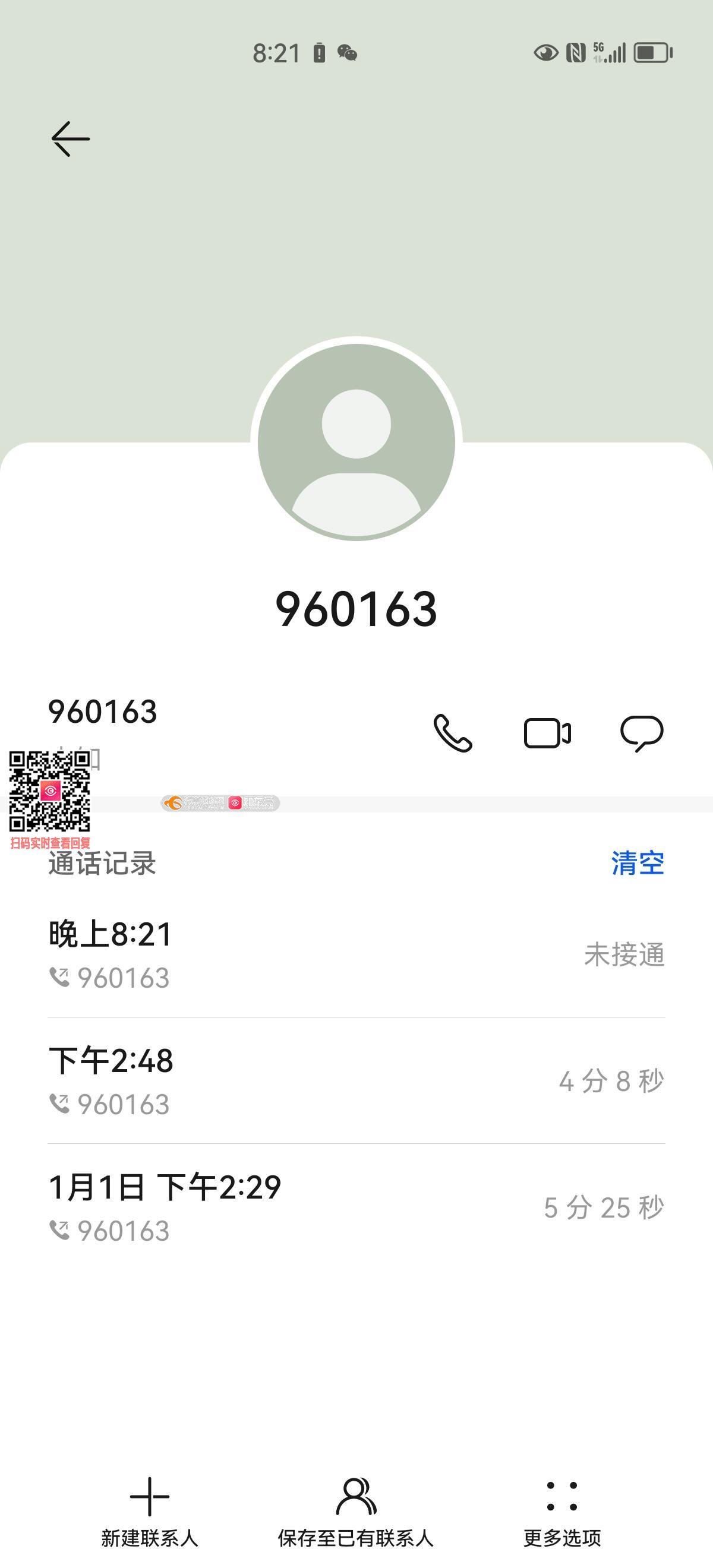Call 960163 with the phone icon
The image size is (713, 1568).
[x=452, y=733]
